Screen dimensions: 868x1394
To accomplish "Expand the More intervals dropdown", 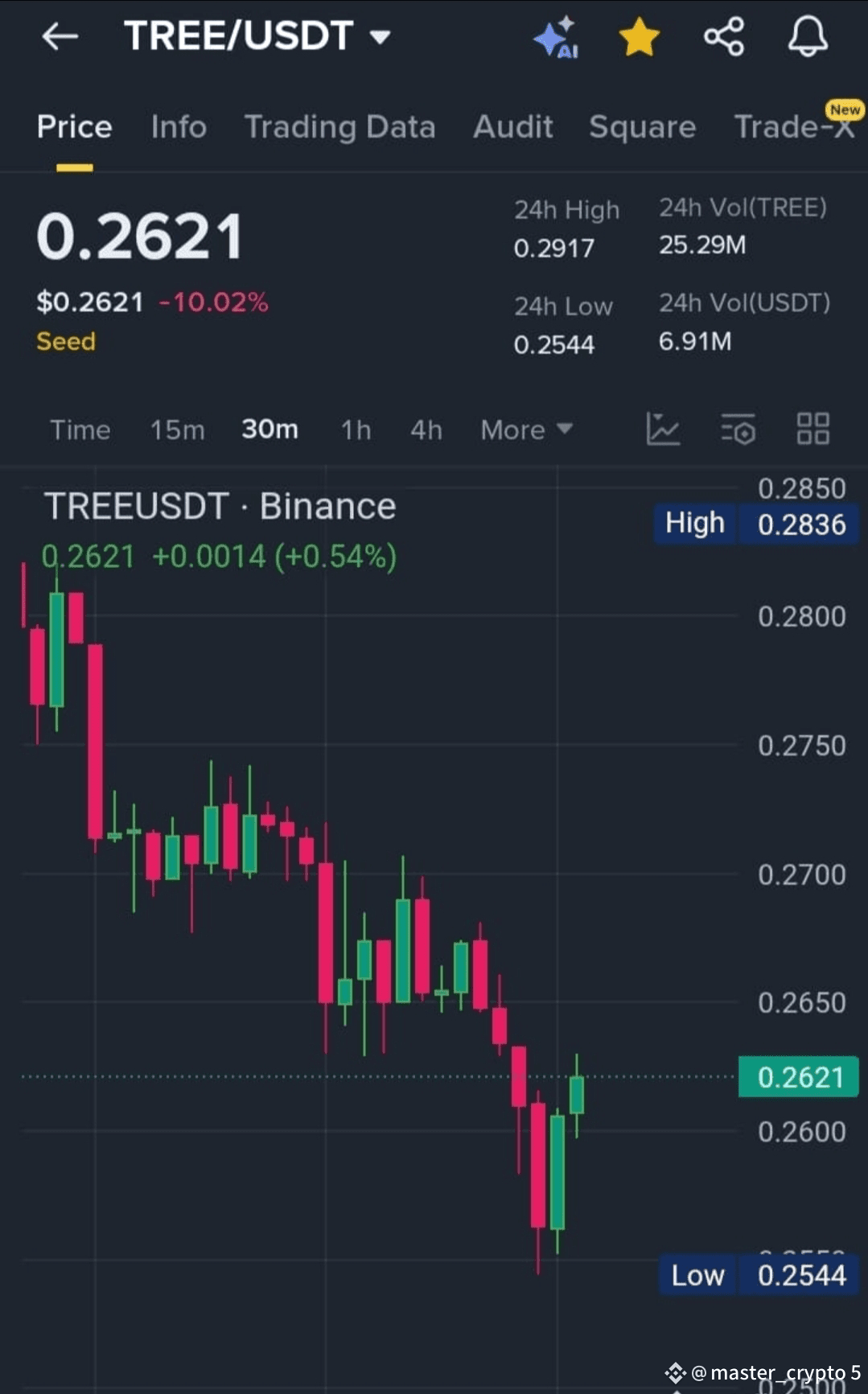I will 526,430.
